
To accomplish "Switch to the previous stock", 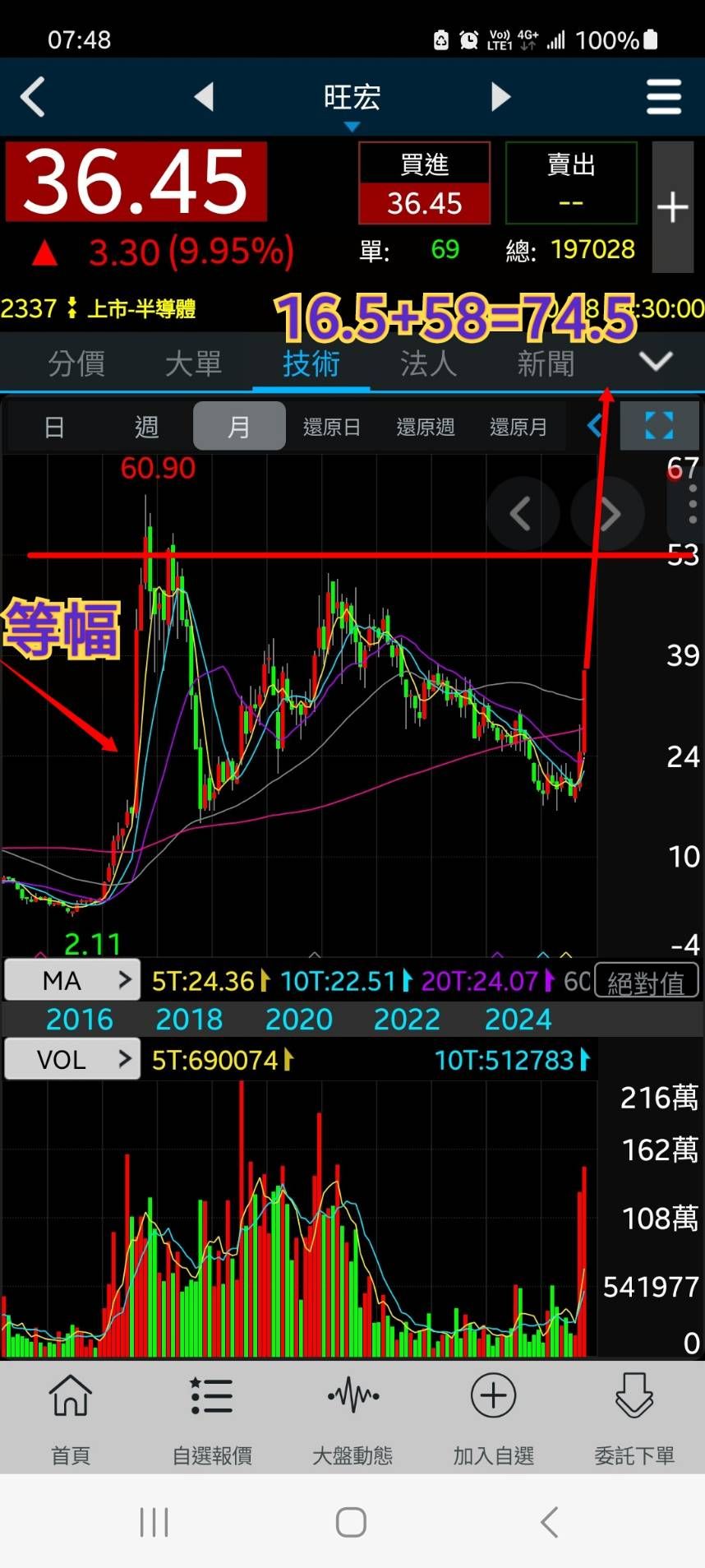I will [x=205, y=97].
